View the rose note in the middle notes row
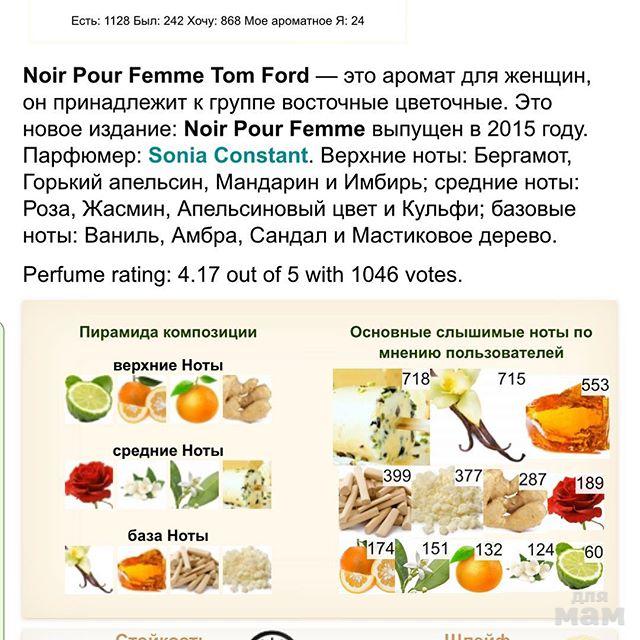Viewport: 640px width, 640px height. (89, 485)
